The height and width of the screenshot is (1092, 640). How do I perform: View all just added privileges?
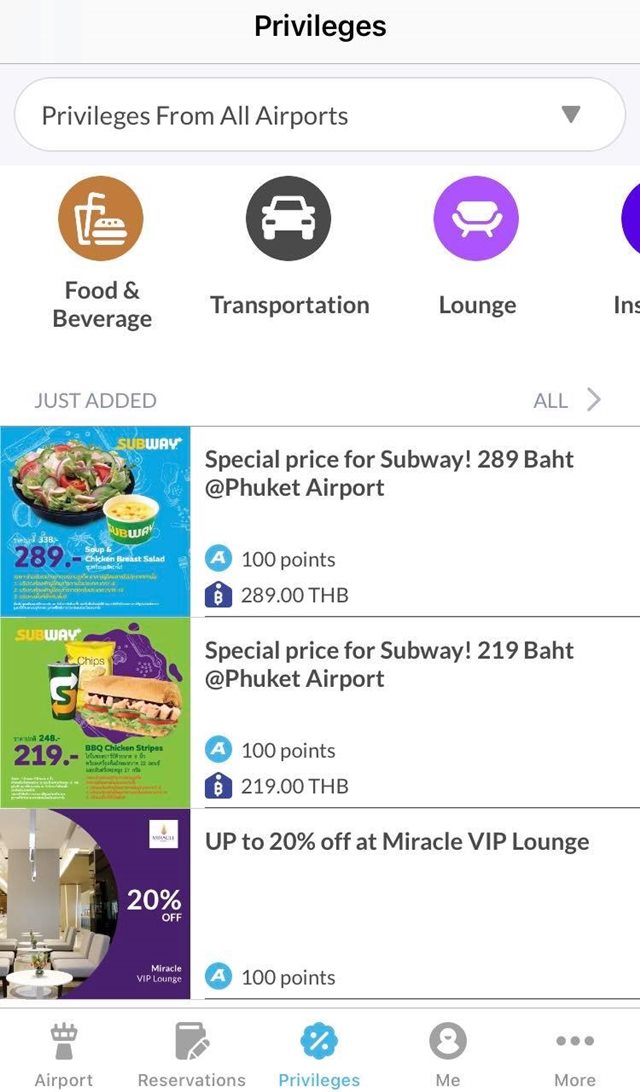pyautogui.click(x=567, y=401)
